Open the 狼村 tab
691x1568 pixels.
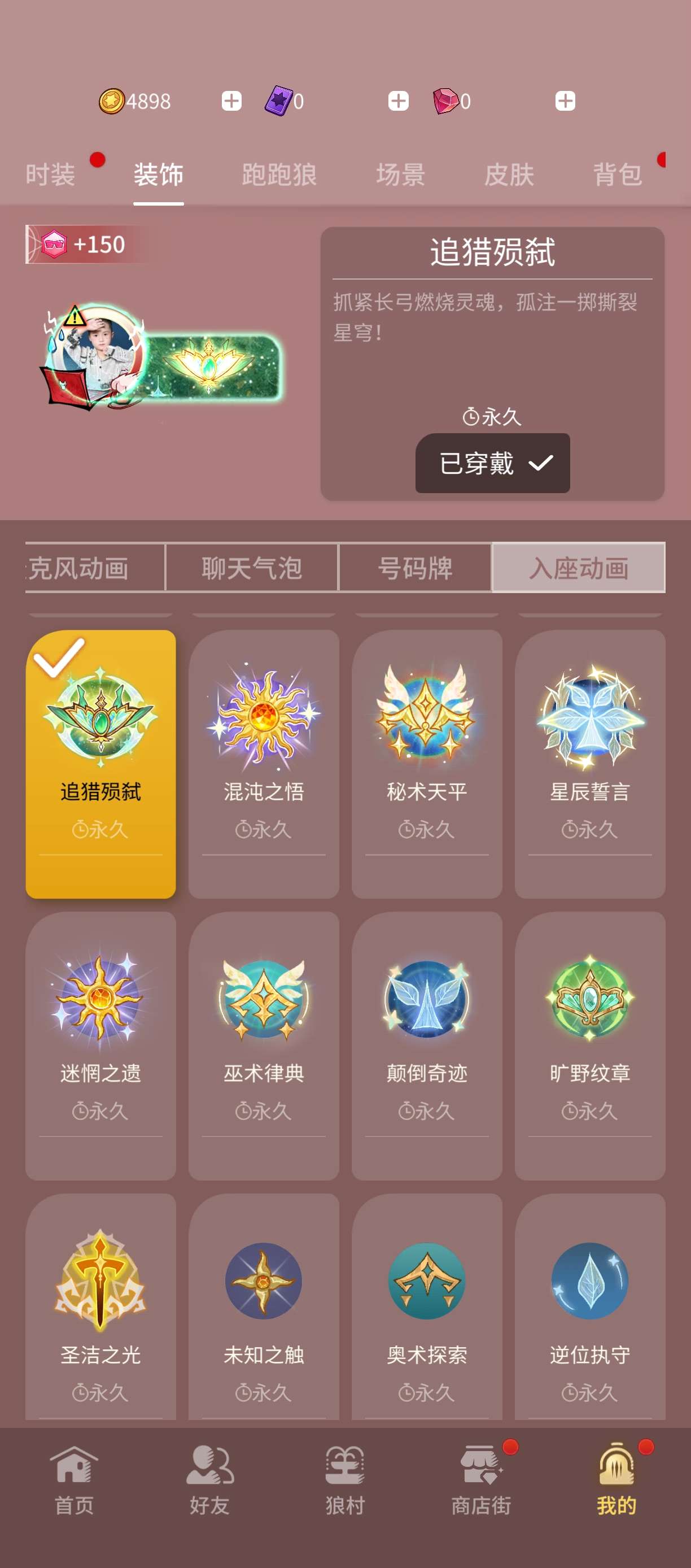pyautogui.click(x=345, y=1480)
